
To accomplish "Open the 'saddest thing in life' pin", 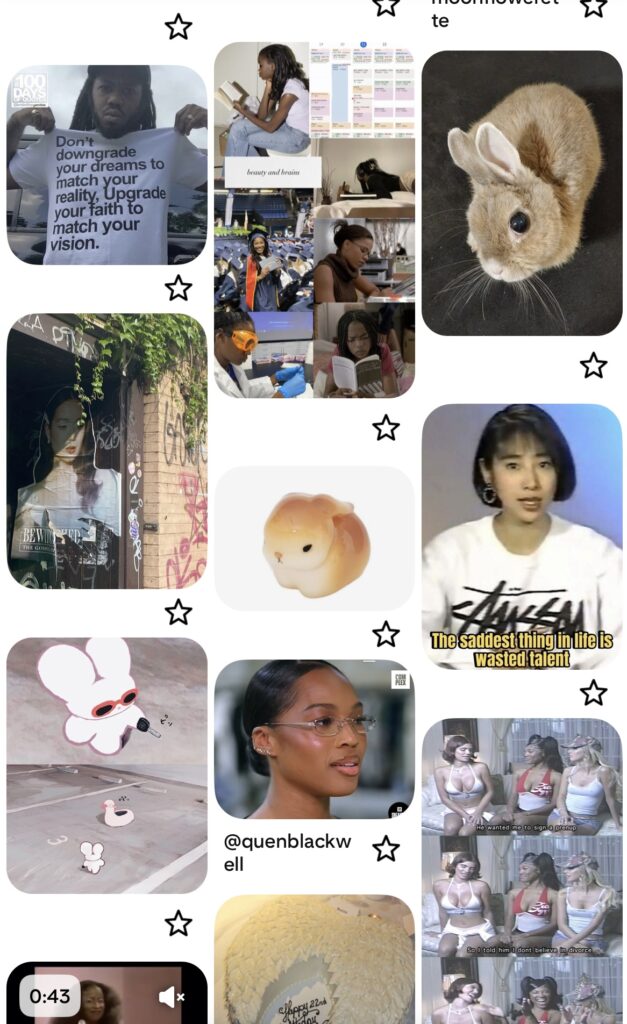I will 522,536.
